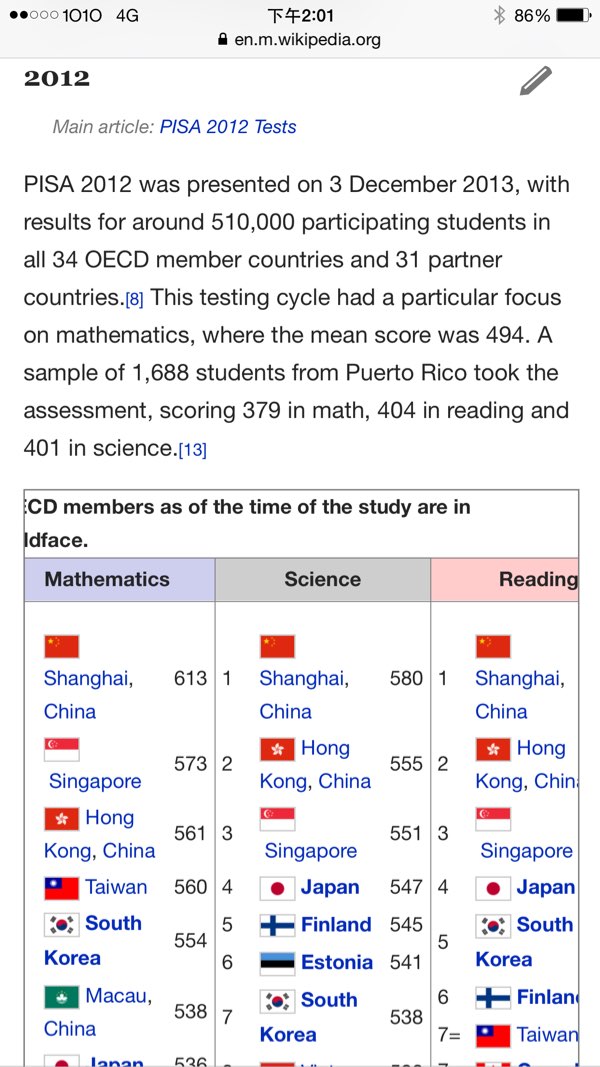Open the Singapore link in the Science column

click(x=310, y=851)
